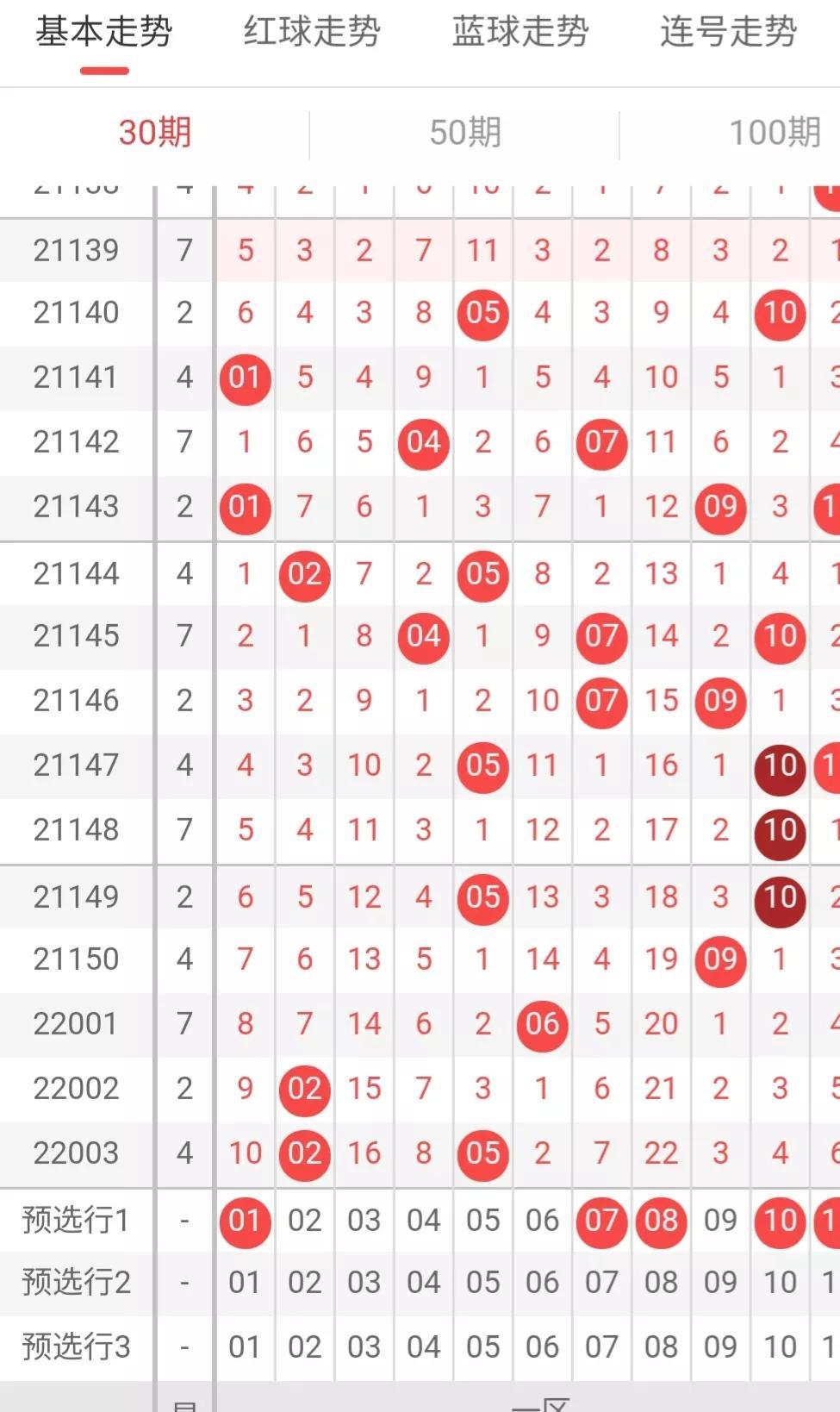Pick number 01 in 预选行3
The height and width of the screenshot is (1412, 840).
(x=245, y=1346)
